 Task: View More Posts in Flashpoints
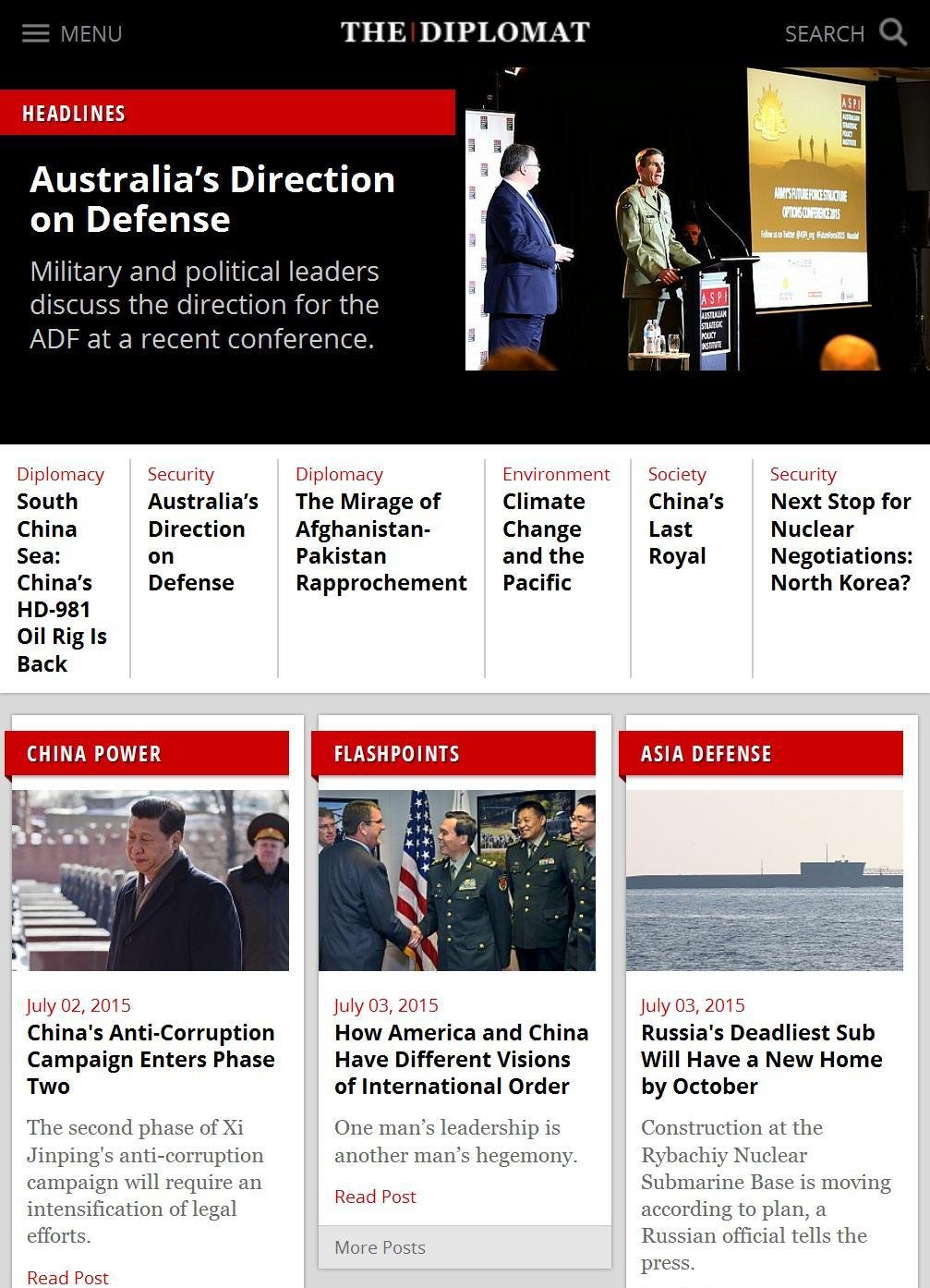(380, 1247)
